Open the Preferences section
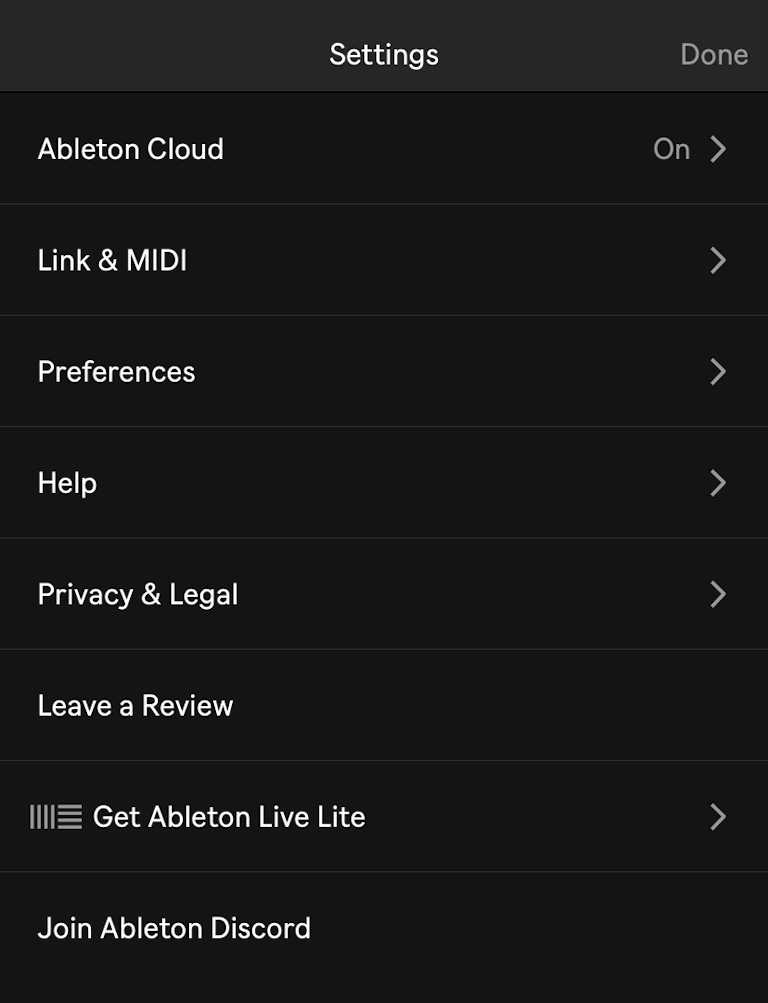 click(384, 371)
